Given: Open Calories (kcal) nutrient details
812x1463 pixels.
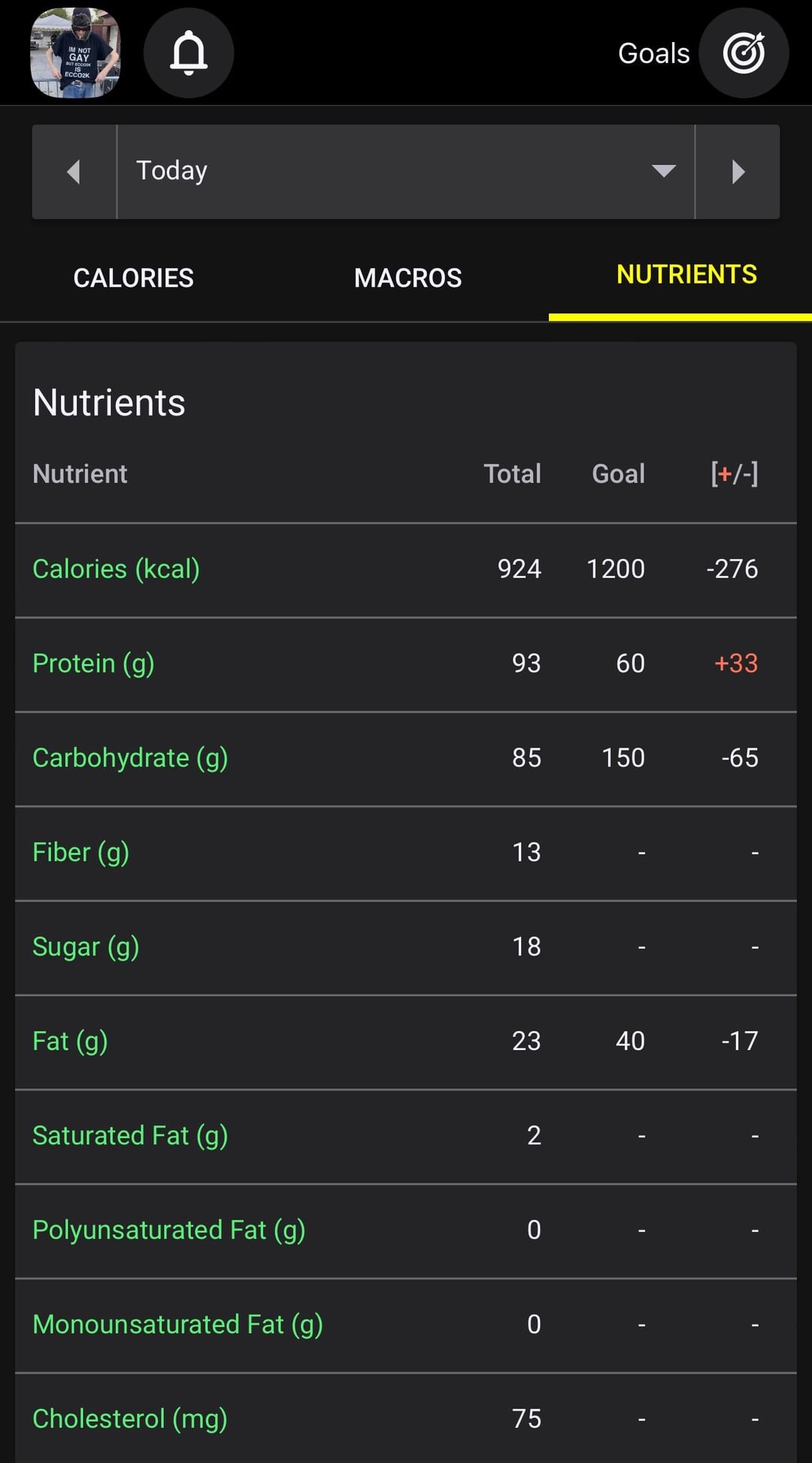Looking at the screenshot, I should [117, 569].
